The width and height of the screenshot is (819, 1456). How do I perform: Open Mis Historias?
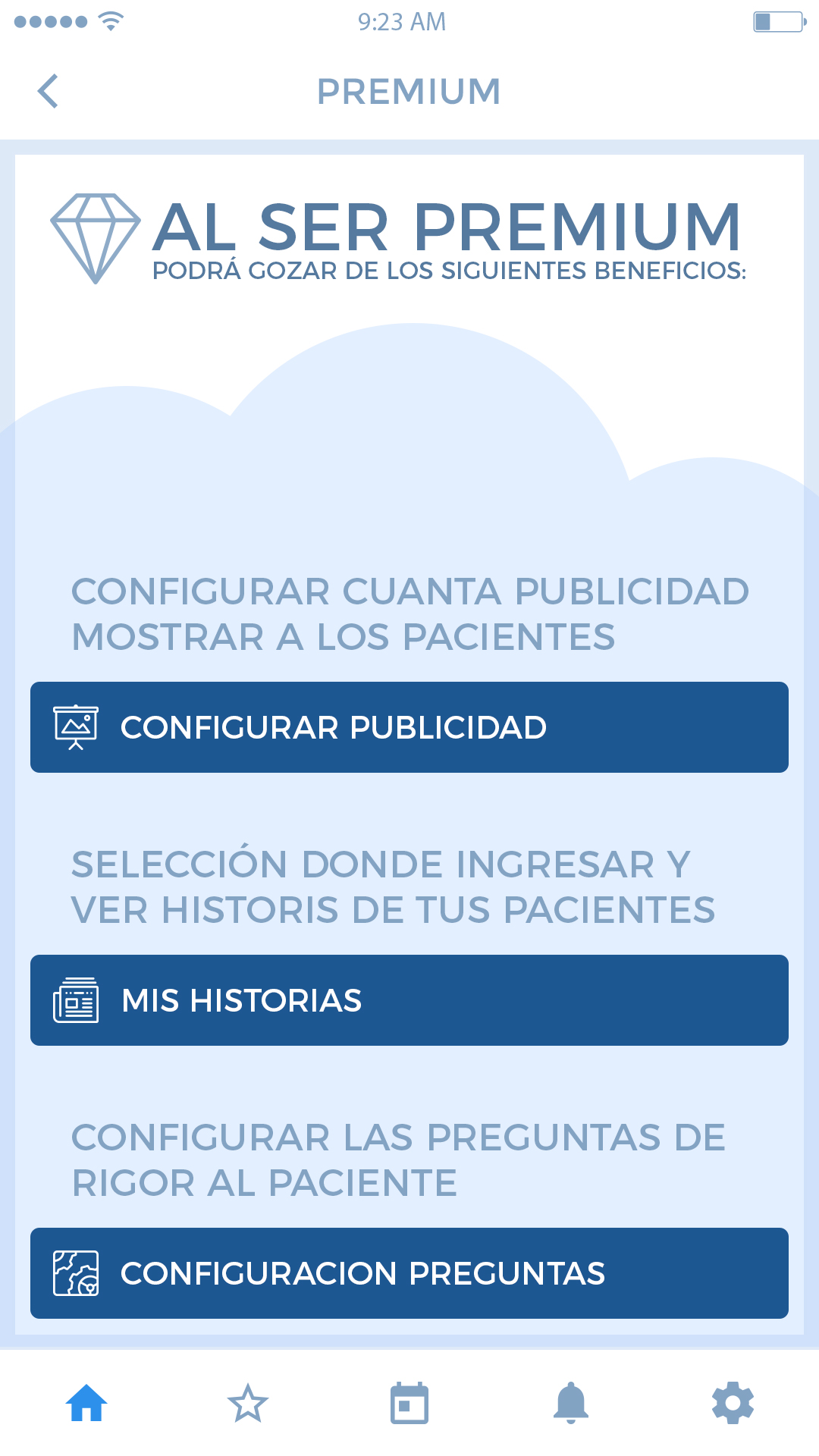pyautogui.click(x=409, y=1000)
